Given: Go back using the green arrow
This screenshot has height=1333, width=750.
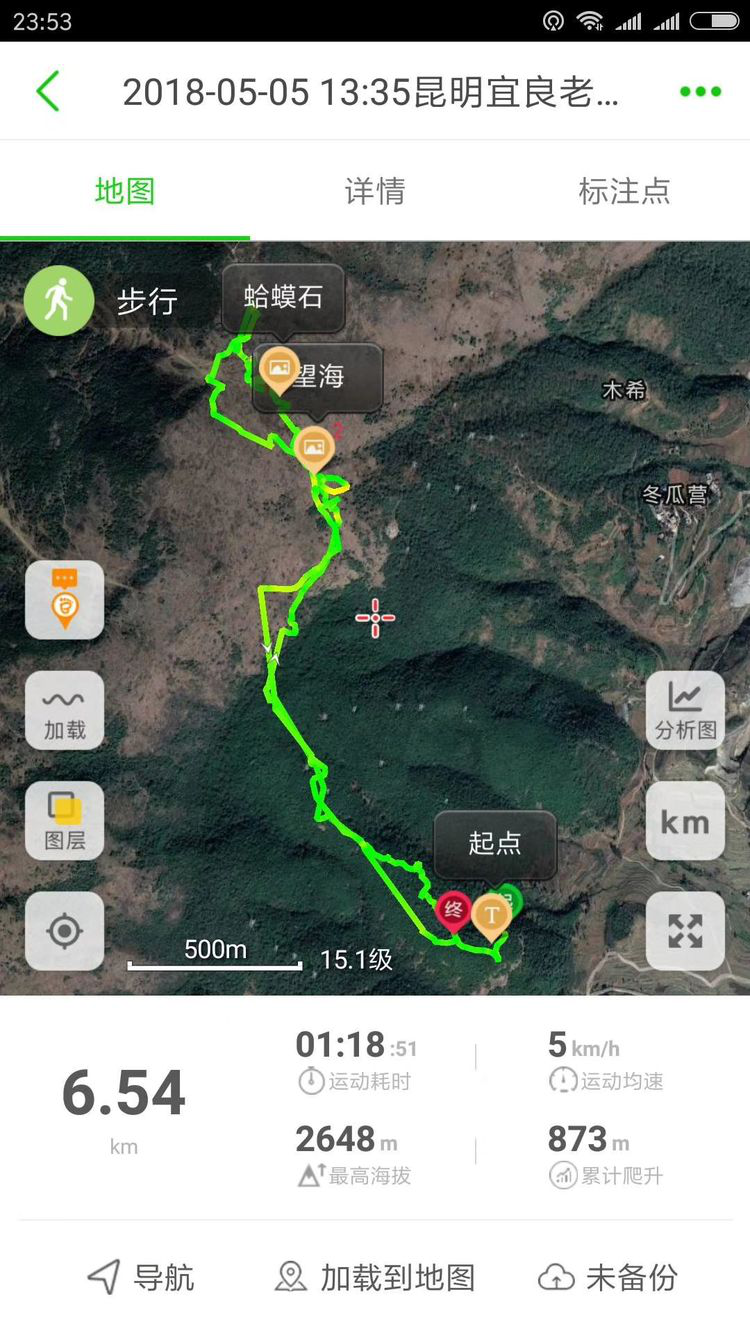Looking at the screenshot, I should tap(47, 91).
